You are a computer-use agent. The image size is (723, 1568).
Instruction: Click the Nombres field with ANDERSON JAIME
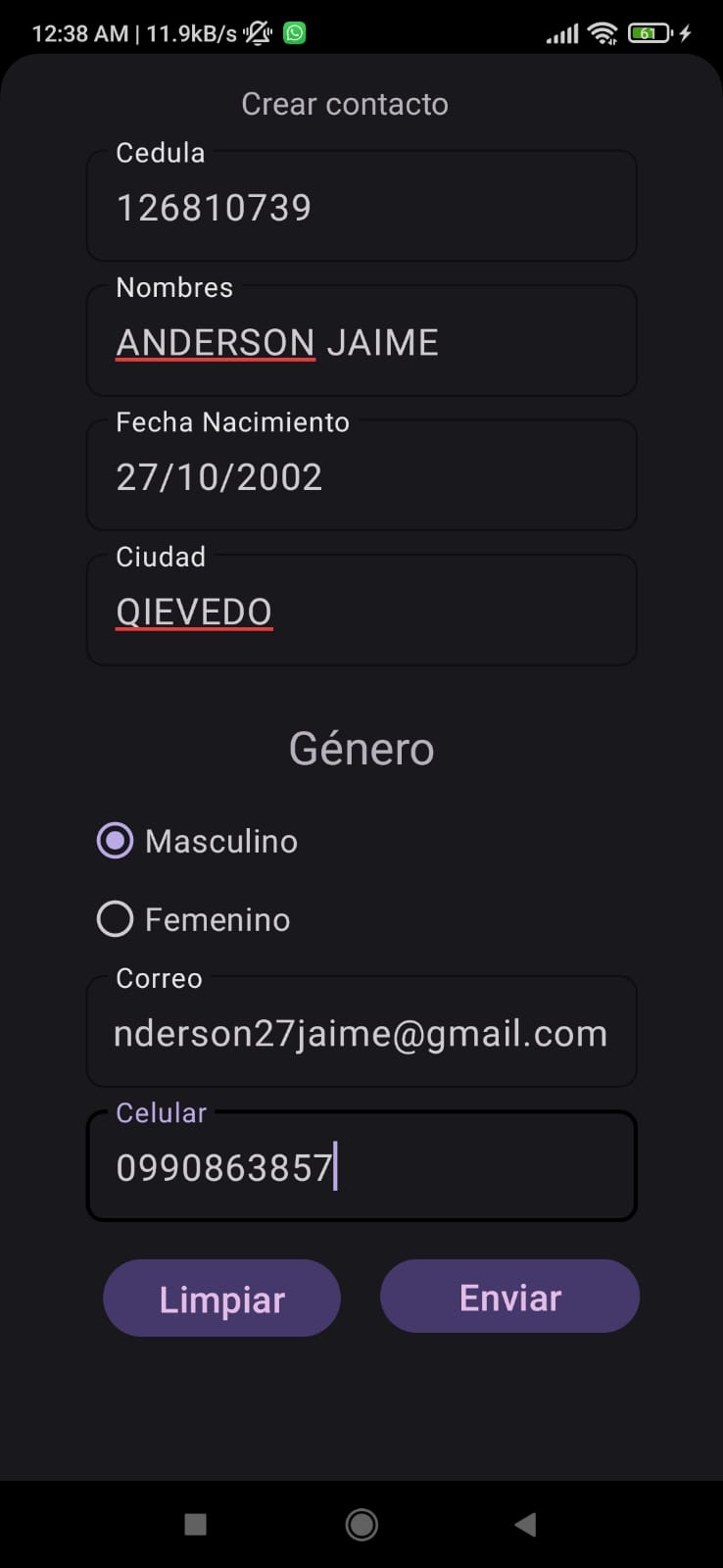(361, 341)
